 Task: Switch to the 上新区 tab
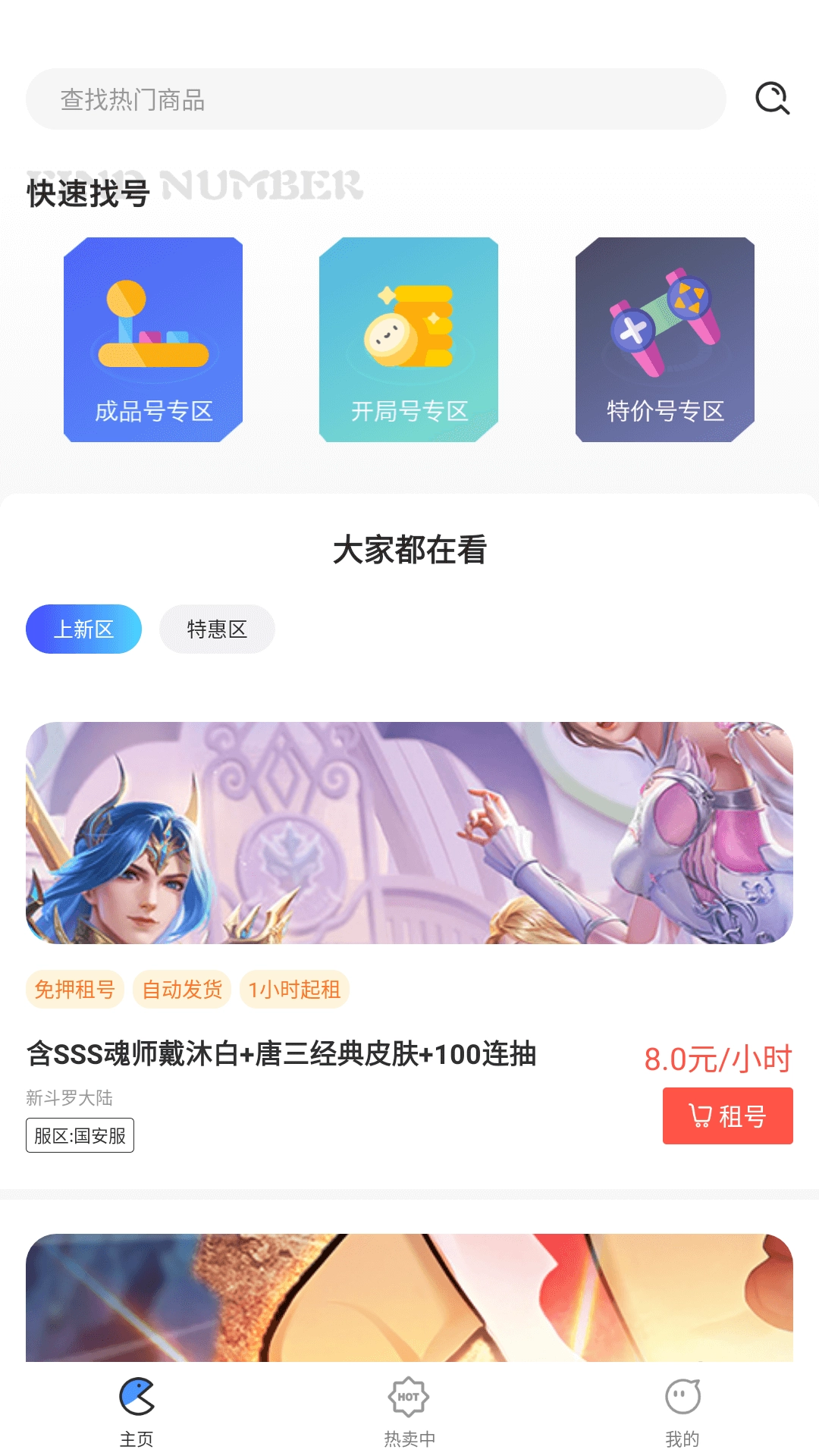pos(83,629)
